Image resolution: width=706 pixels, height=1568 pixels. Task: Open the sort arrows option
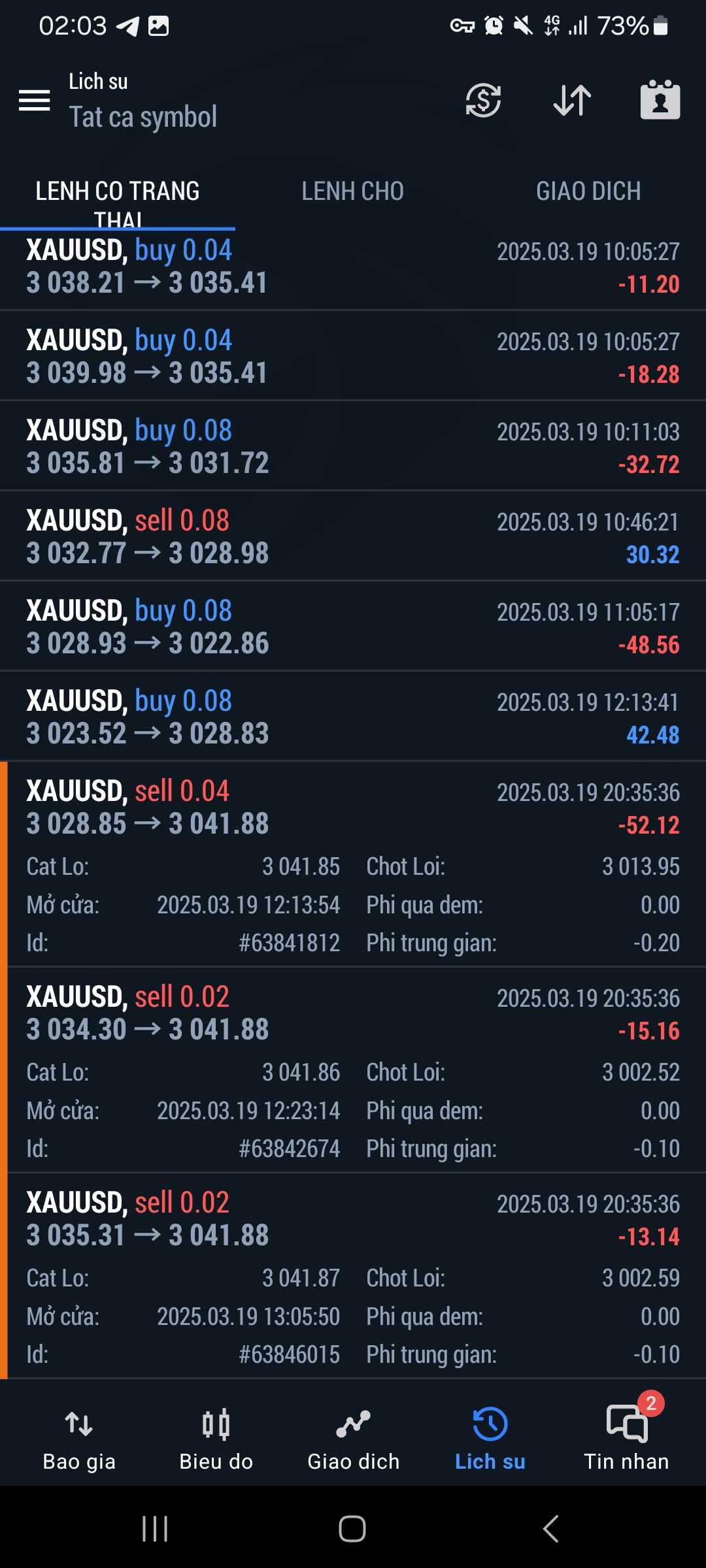point(572,101)
